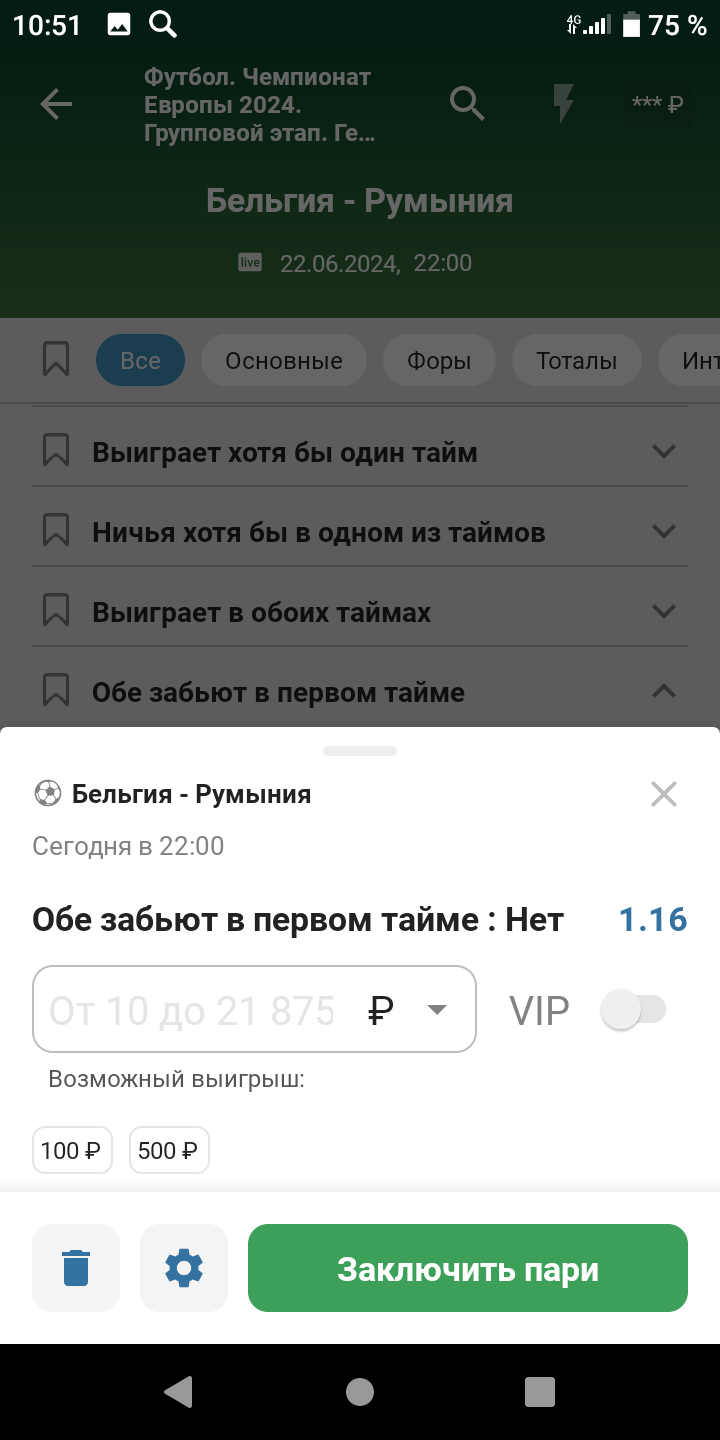
Task: Delete the bet with the trash icon
Action: 76,1268
